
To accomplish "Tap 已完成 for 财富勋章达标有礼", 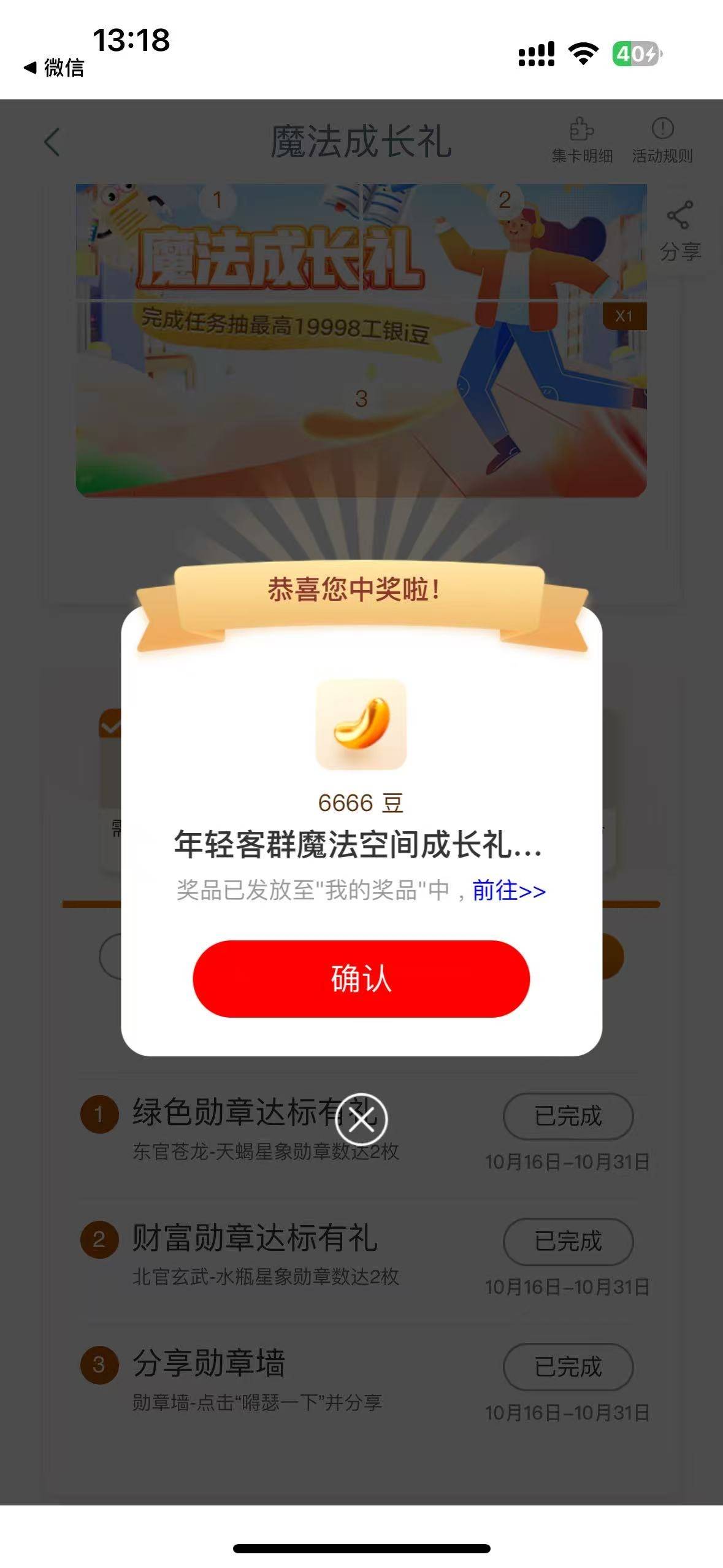I will coord(568,1242).
